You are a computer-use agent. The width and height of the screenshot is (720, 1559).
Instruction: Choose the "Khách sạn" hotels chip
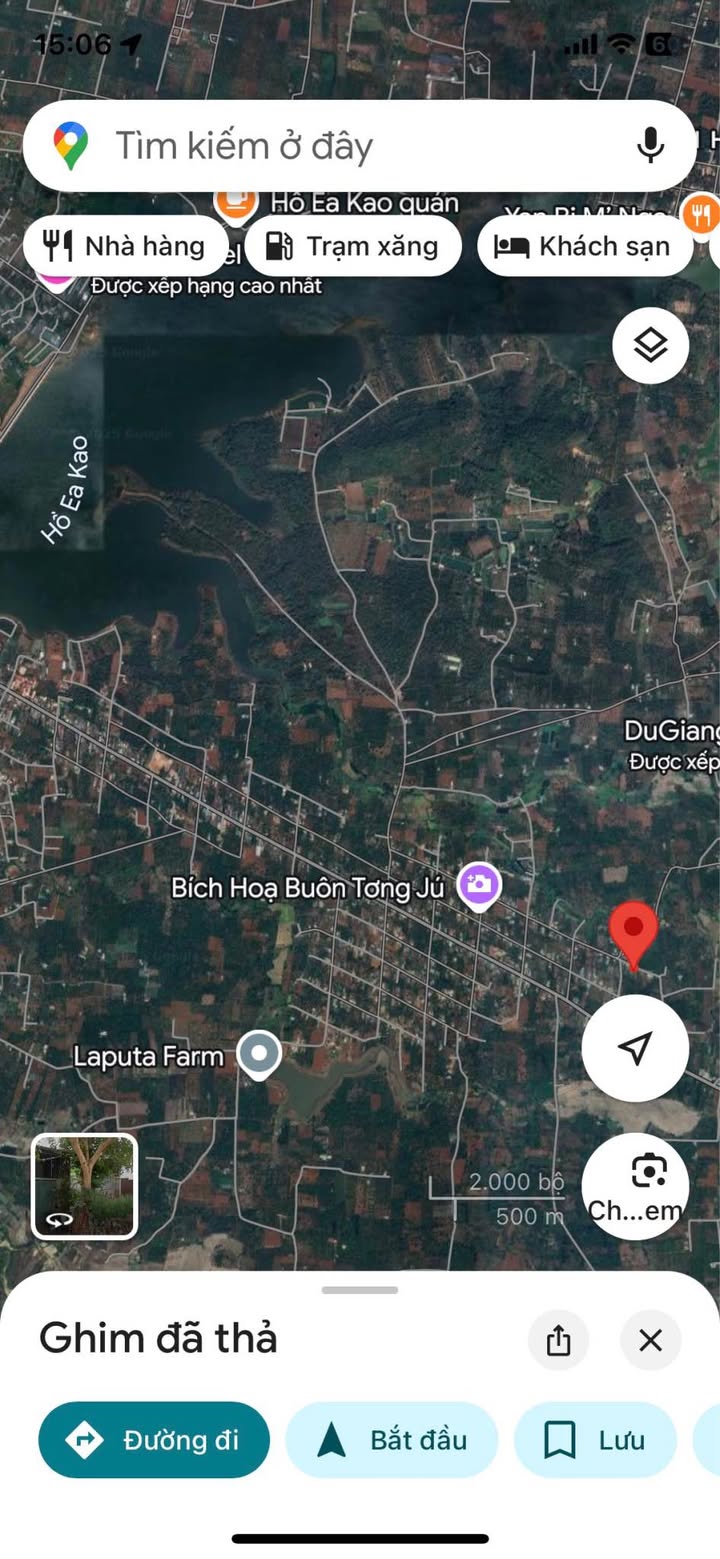(x=585, y=246)
